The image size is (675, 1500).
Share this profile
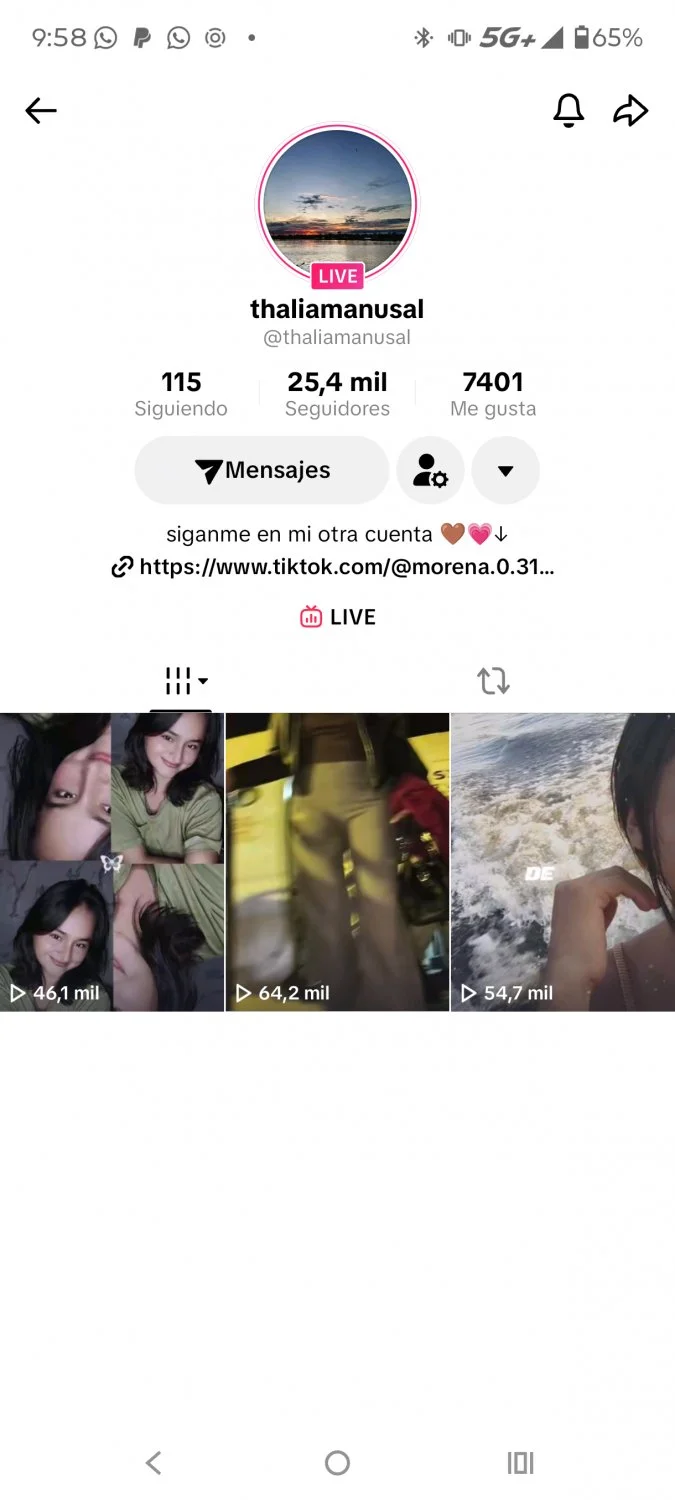[x=630, y=111]
